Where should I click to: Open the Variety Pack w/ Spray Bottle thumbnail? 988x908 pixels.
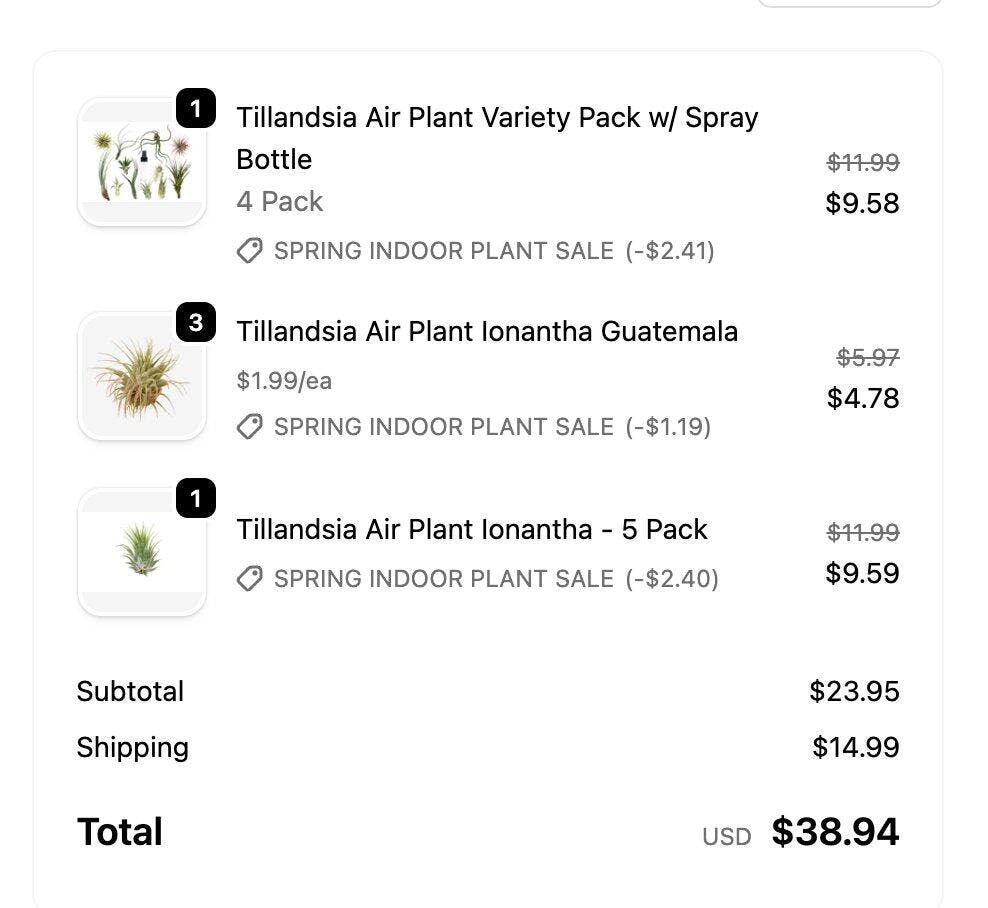(141, 162)
